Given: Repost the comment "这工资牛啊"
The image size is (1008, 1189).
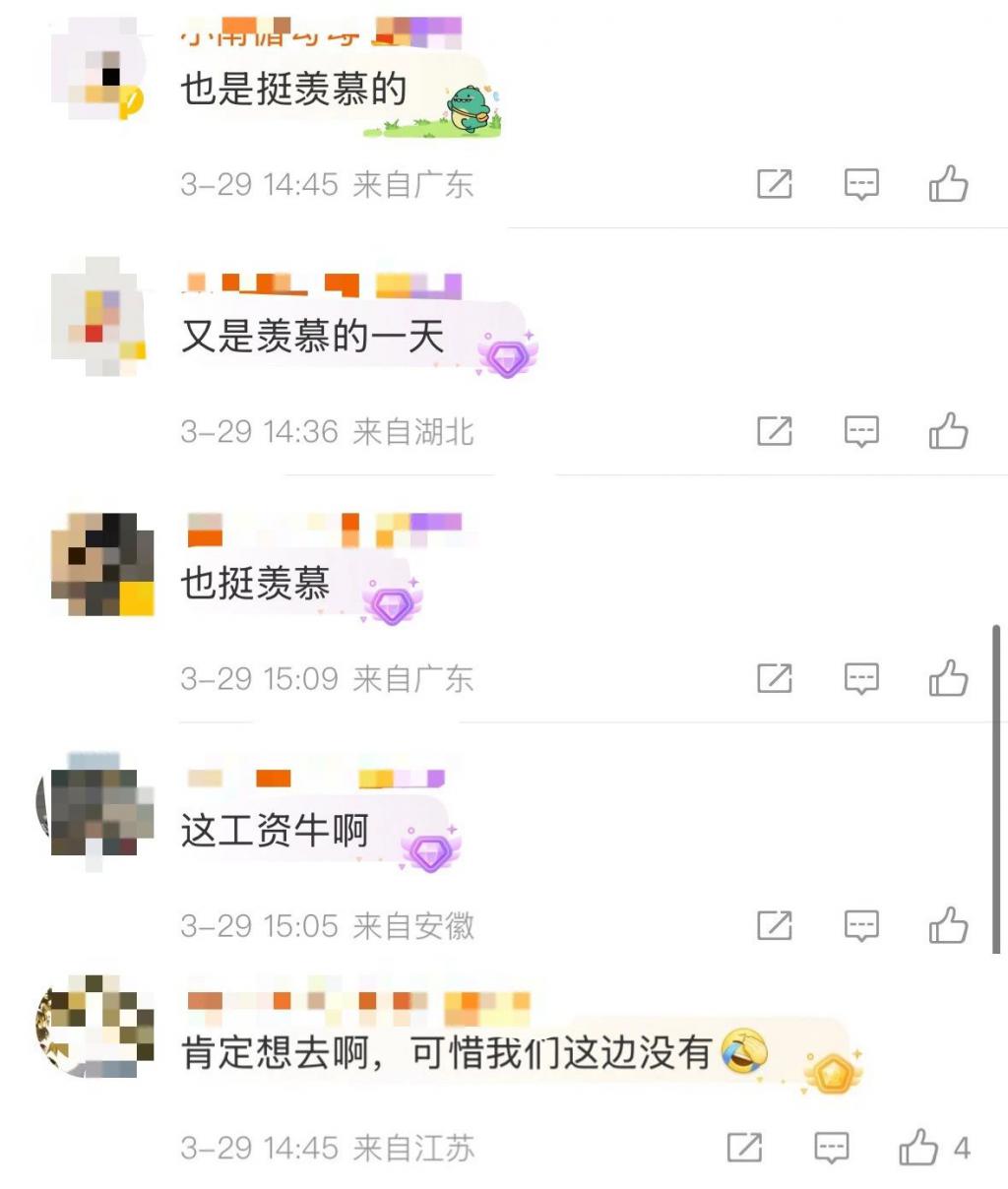Looking at the screenshot, I should (x=775, y=925).
